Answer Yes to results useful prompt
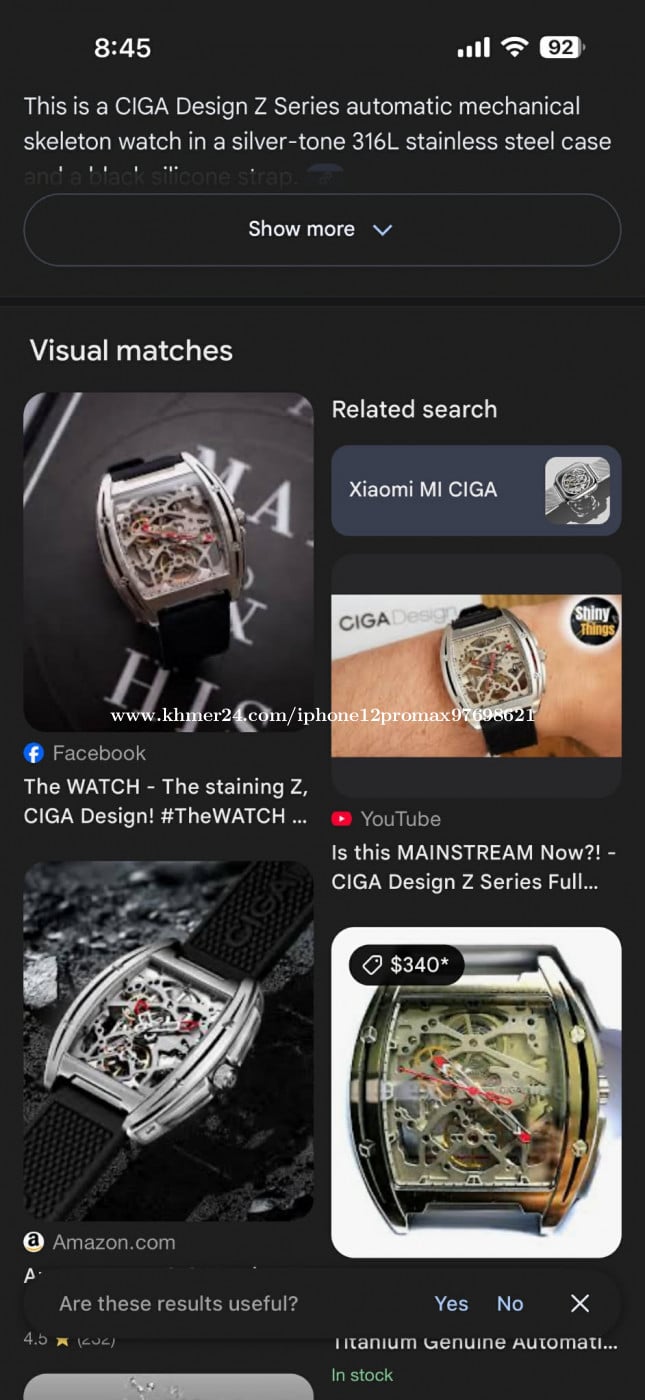This screenshot has width=645, height=1400. (x=451, y=1303)
